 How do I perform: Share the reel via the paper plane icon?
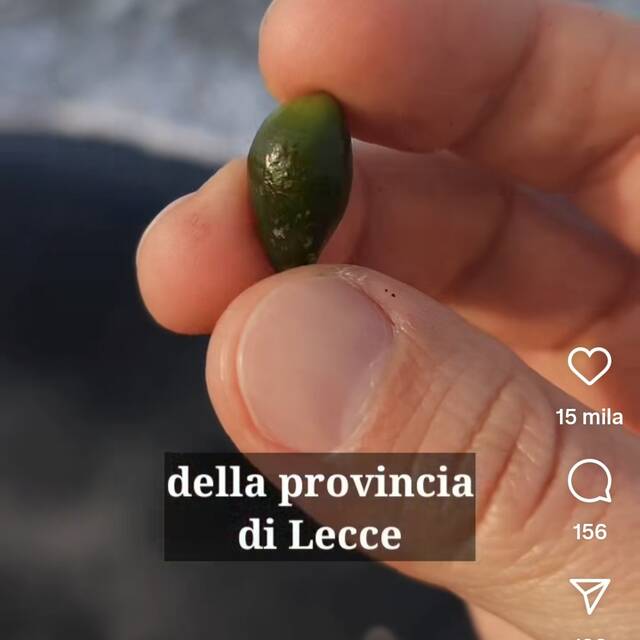(x=589, y=595)
